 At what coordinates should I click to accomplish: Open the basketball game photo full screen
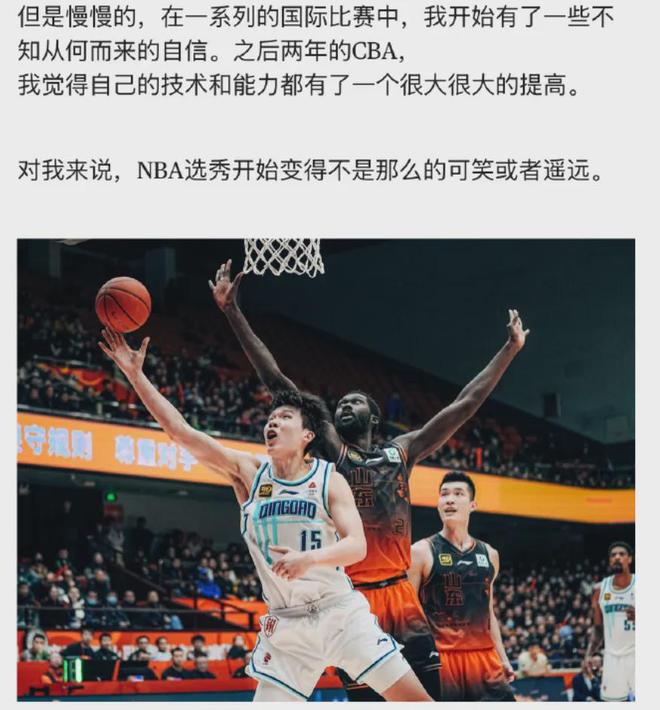[x=326, y=468]
